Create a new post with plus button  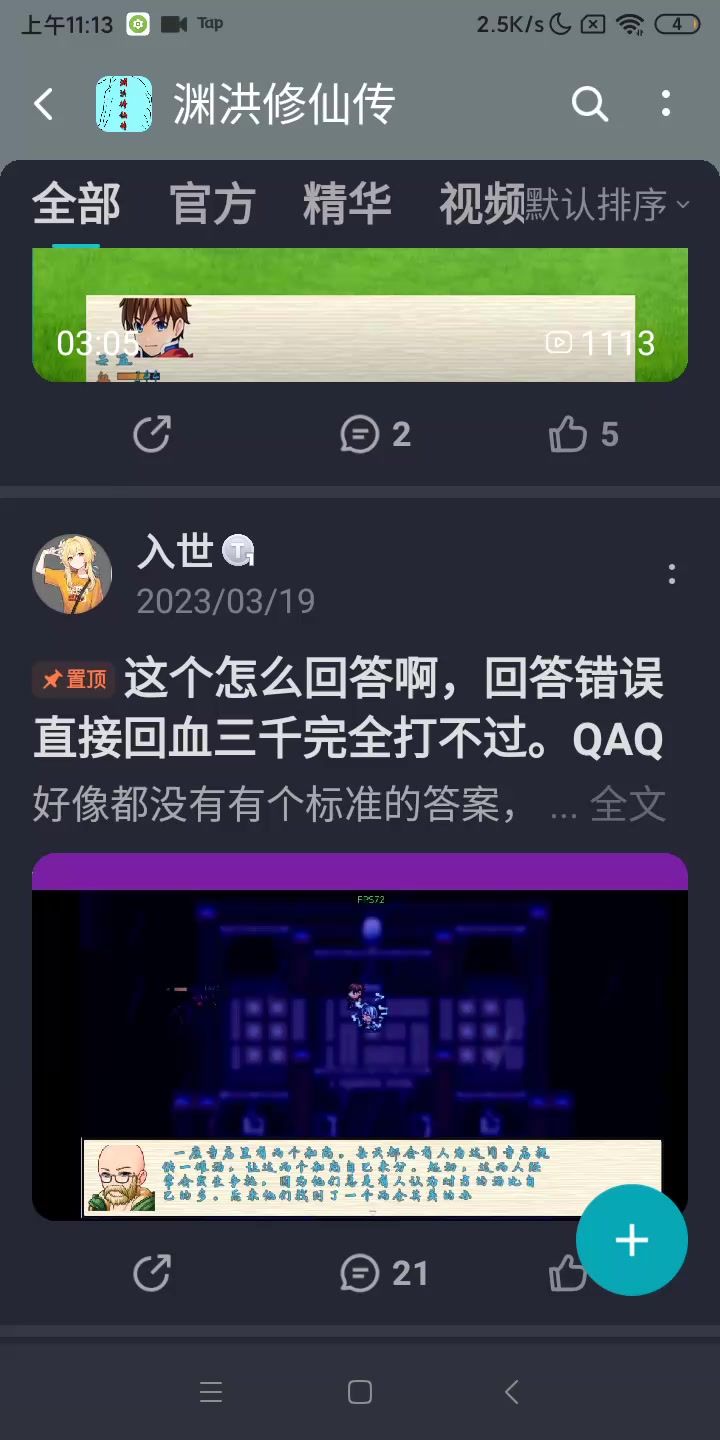pyautogui.click(x=631, y=1240)
